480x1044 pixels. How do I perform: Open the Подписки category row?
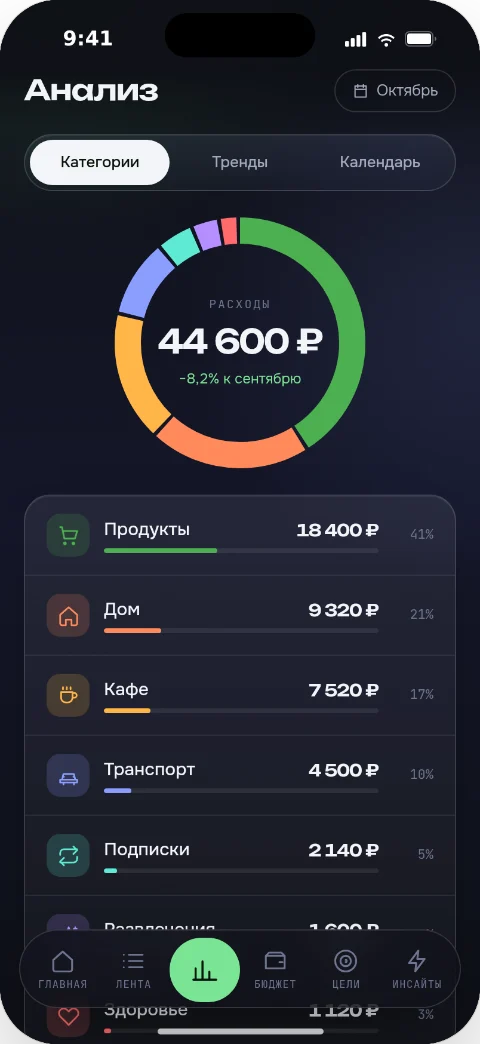tap(240, 855)
